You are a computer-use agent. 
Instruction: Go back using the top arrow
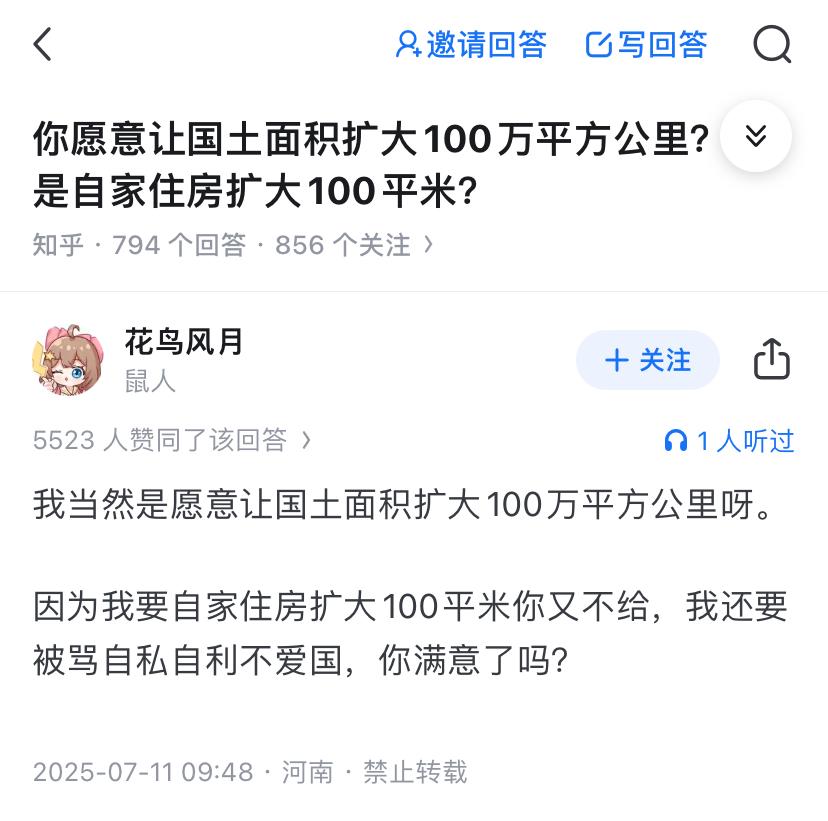click(x=42, y=45)
